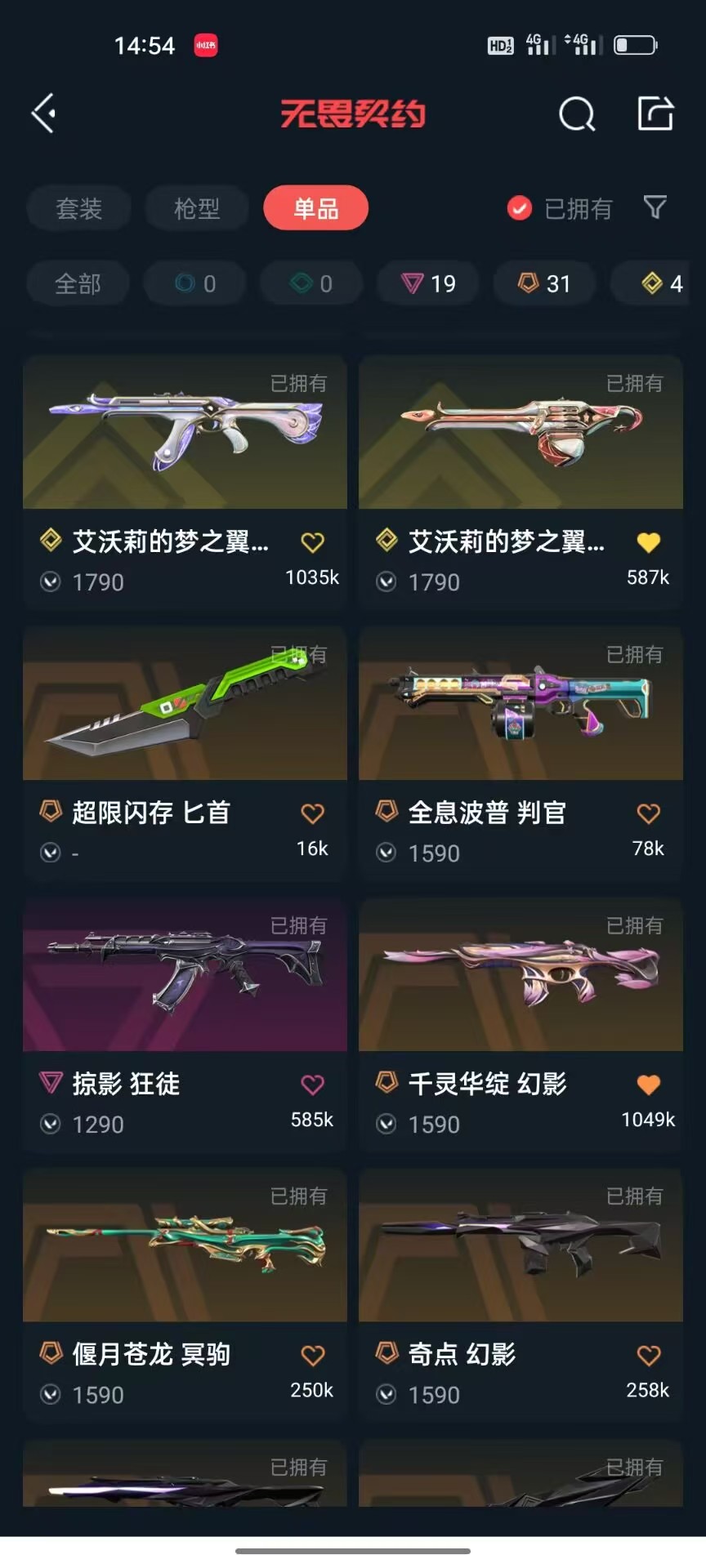The height and width of the screenshot is (1568, 706).
Task: Select the 单品 tab
Action: pos(315,208)
